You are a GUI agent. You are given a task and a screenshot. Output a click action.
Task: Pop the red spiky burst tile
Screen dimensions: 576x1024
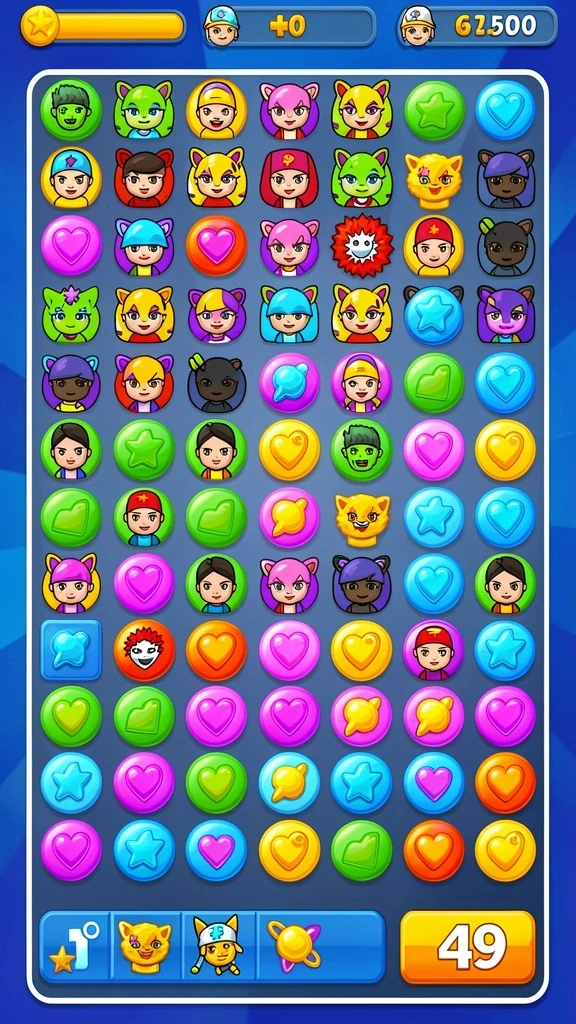point(362,246)
